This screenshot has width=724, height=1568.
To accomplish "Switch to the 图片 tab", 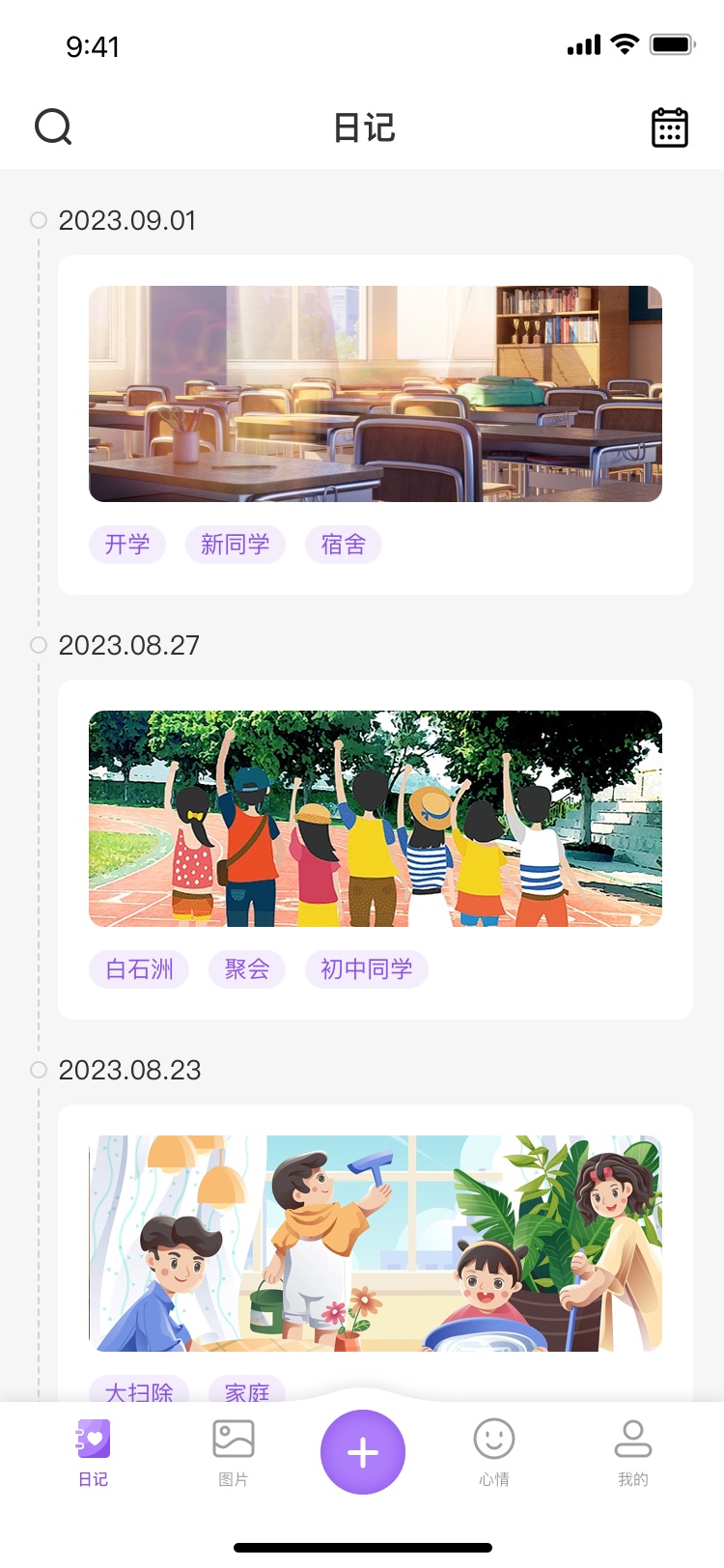I will coord(234,1451).
